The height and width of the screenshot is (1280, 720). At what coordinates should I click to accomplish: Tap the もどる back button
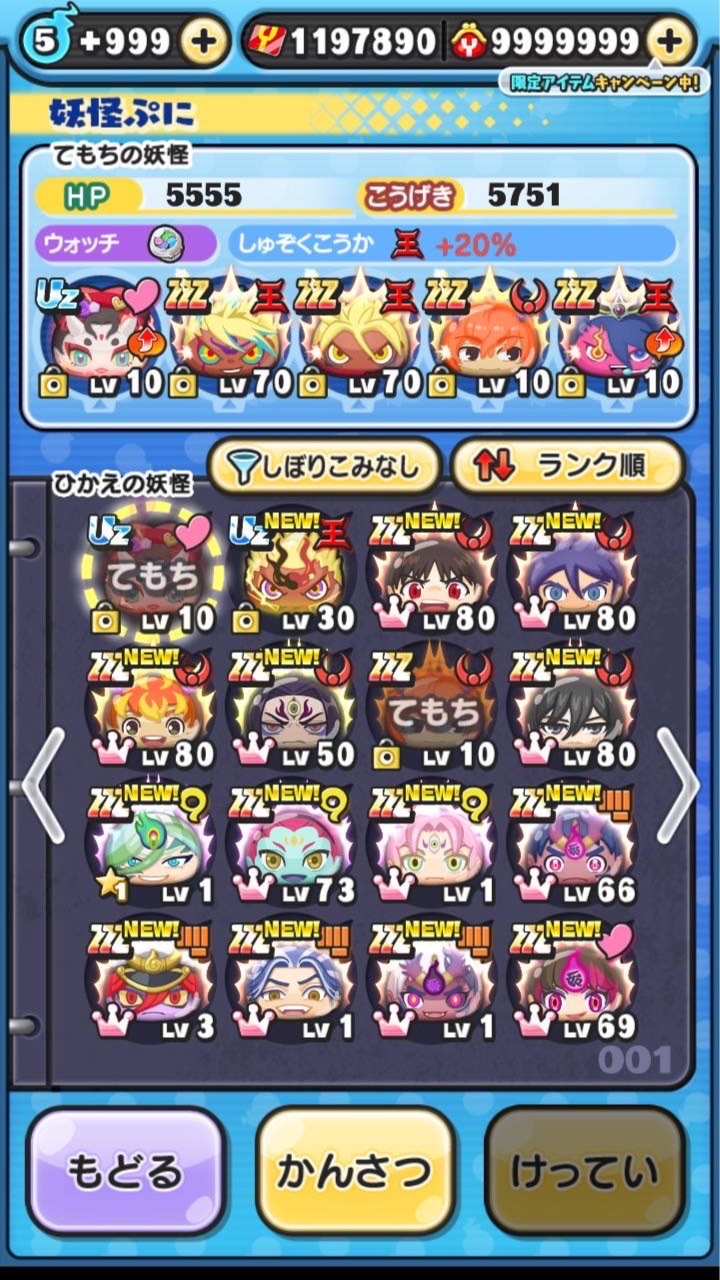click(x=126, y=1171)
